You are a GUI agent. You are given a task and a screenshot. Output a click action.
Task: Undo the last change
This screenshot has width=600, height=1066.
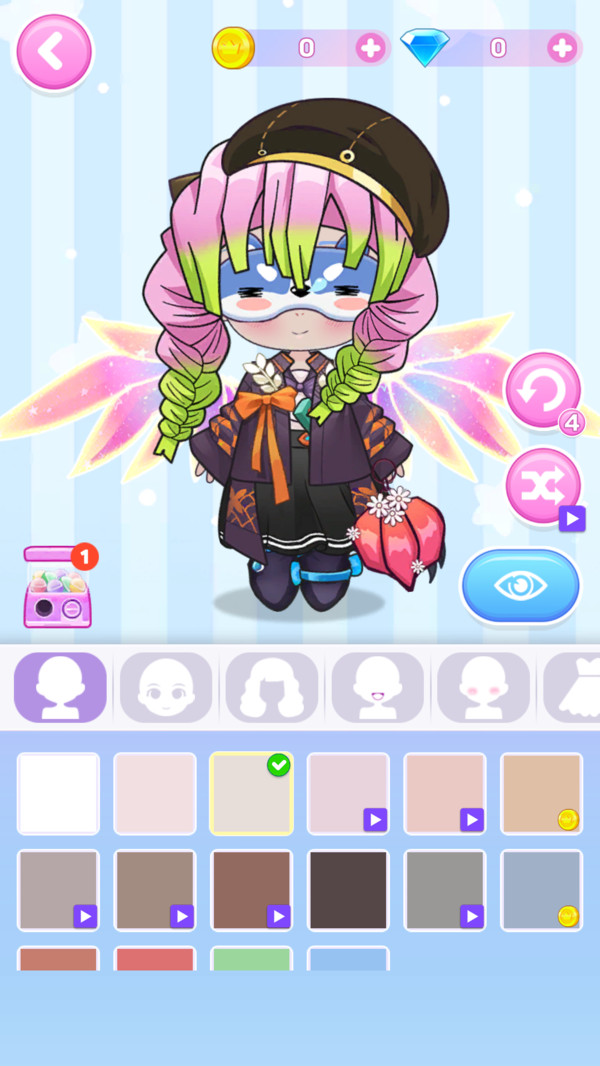(542, 392)
